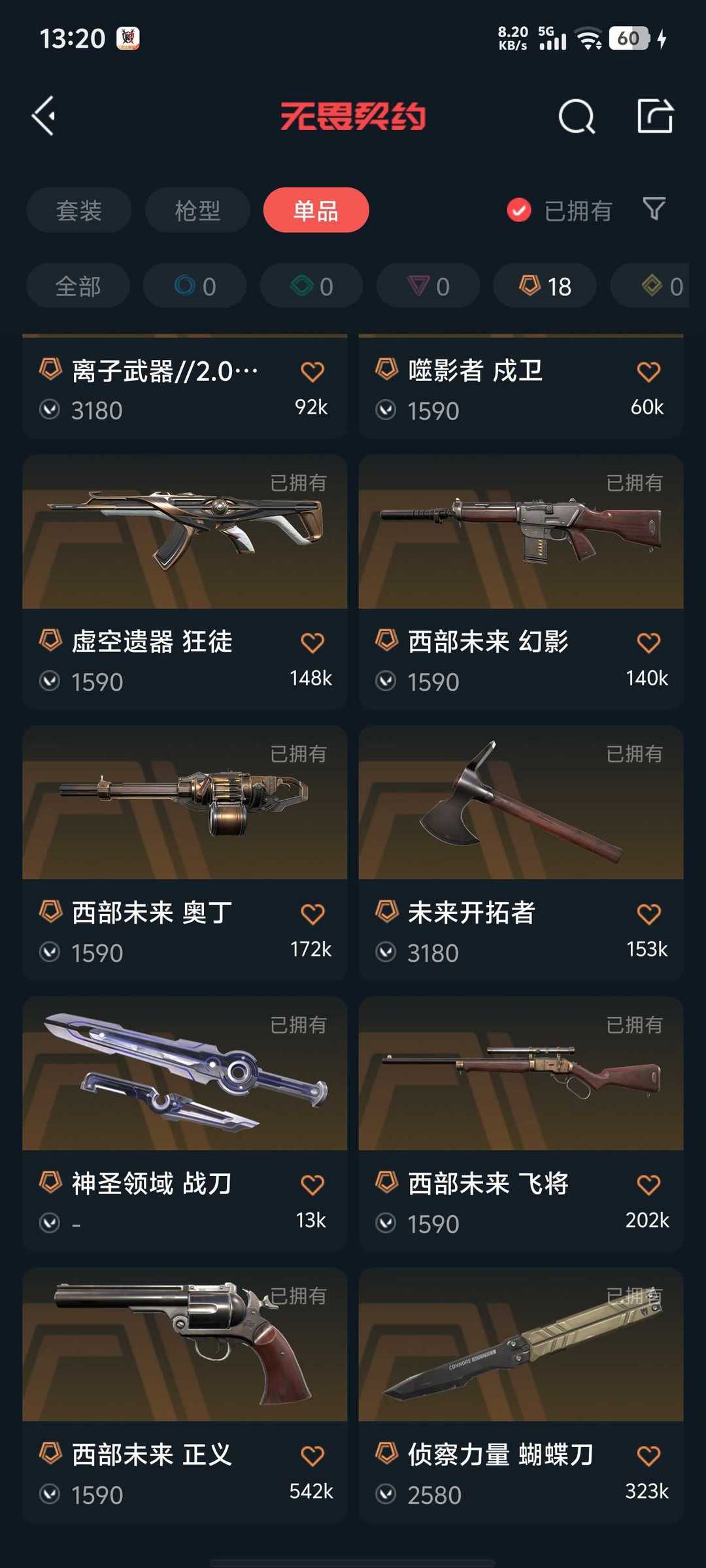
Task: Select the orange rarity chip showing 18
Action: click(545, 286)
